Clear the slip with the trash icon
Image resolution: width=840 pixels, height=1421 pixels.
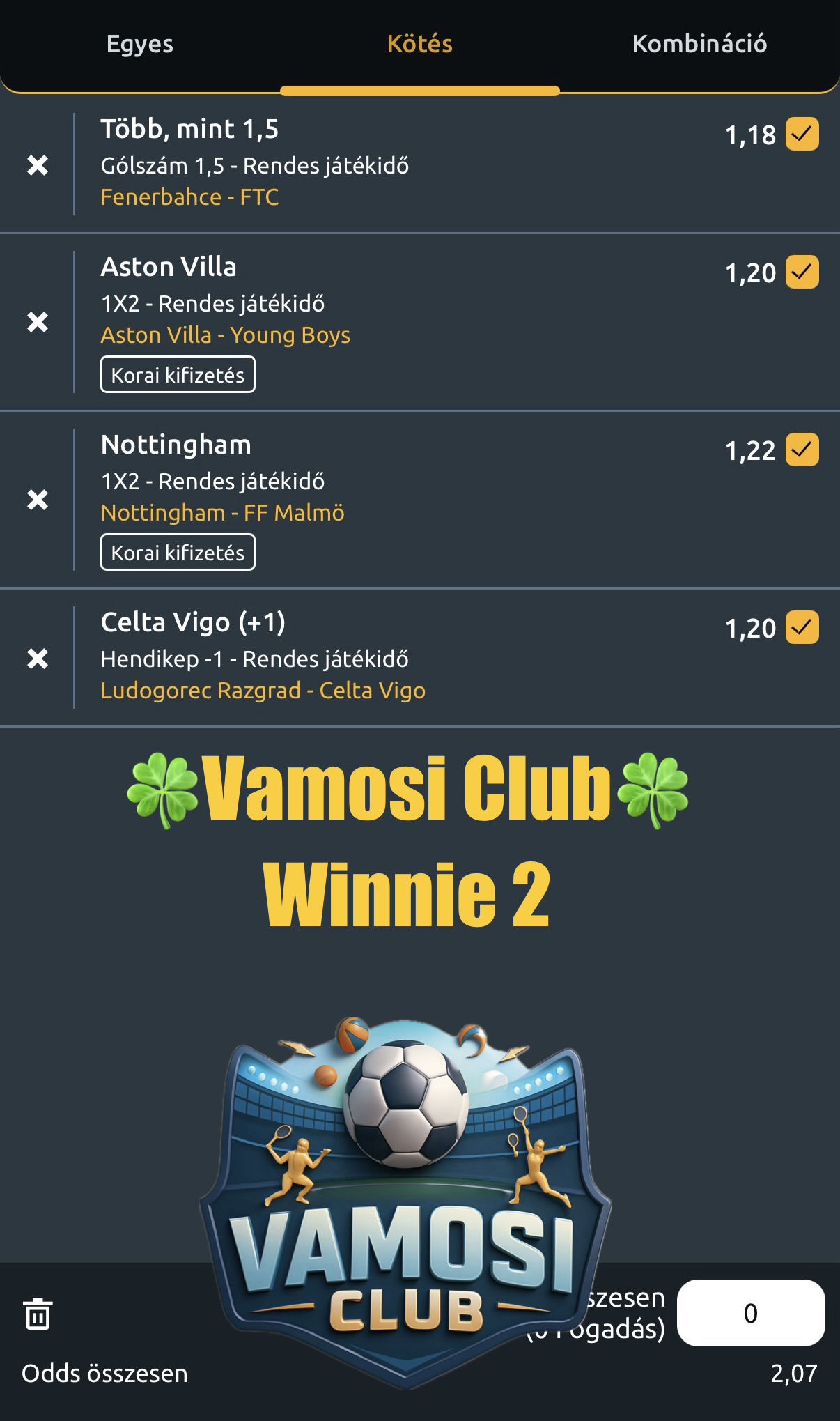[x=38, y=1314]
